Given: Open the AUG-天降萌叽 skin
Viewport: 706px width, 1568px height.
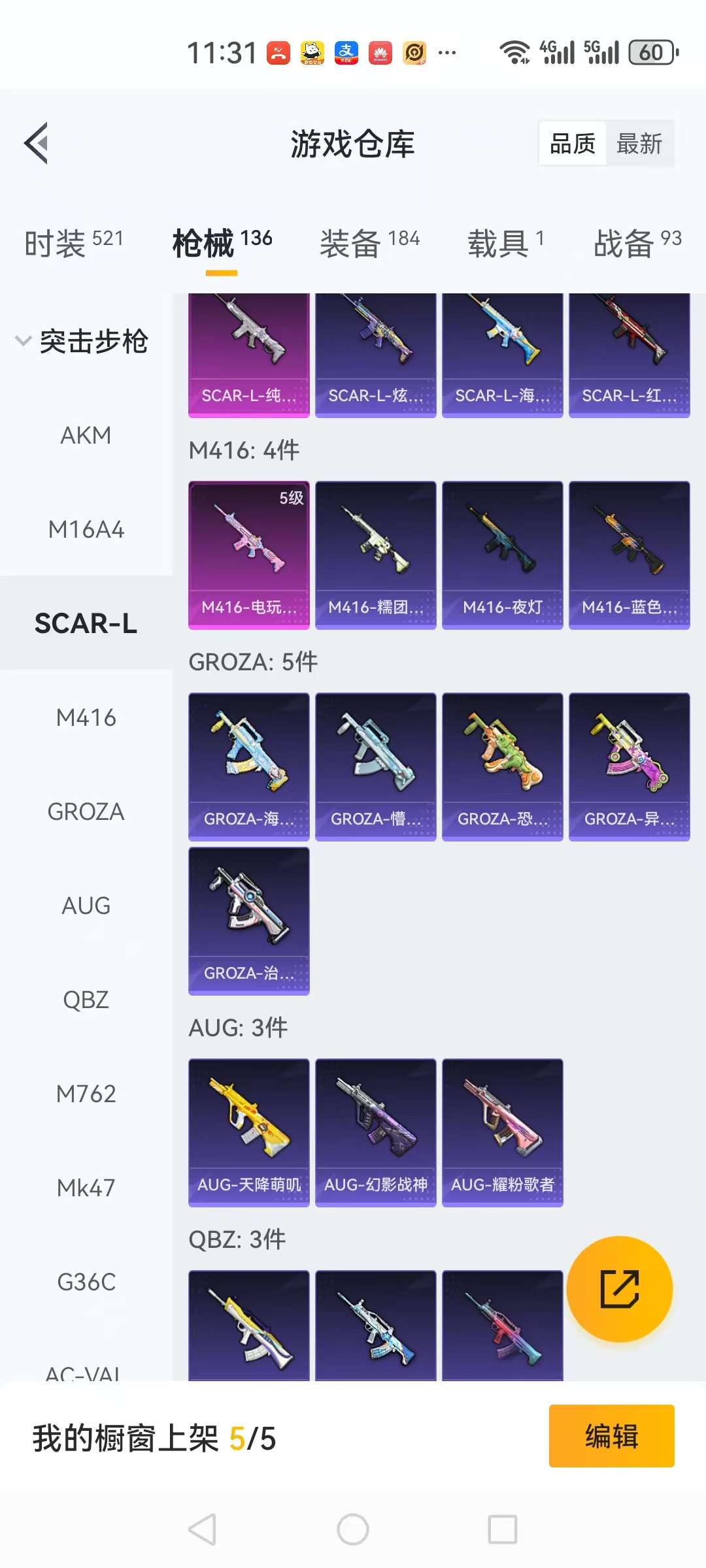Looking at the screenshot, I should pyautogui.click(x=248, y=1132).
